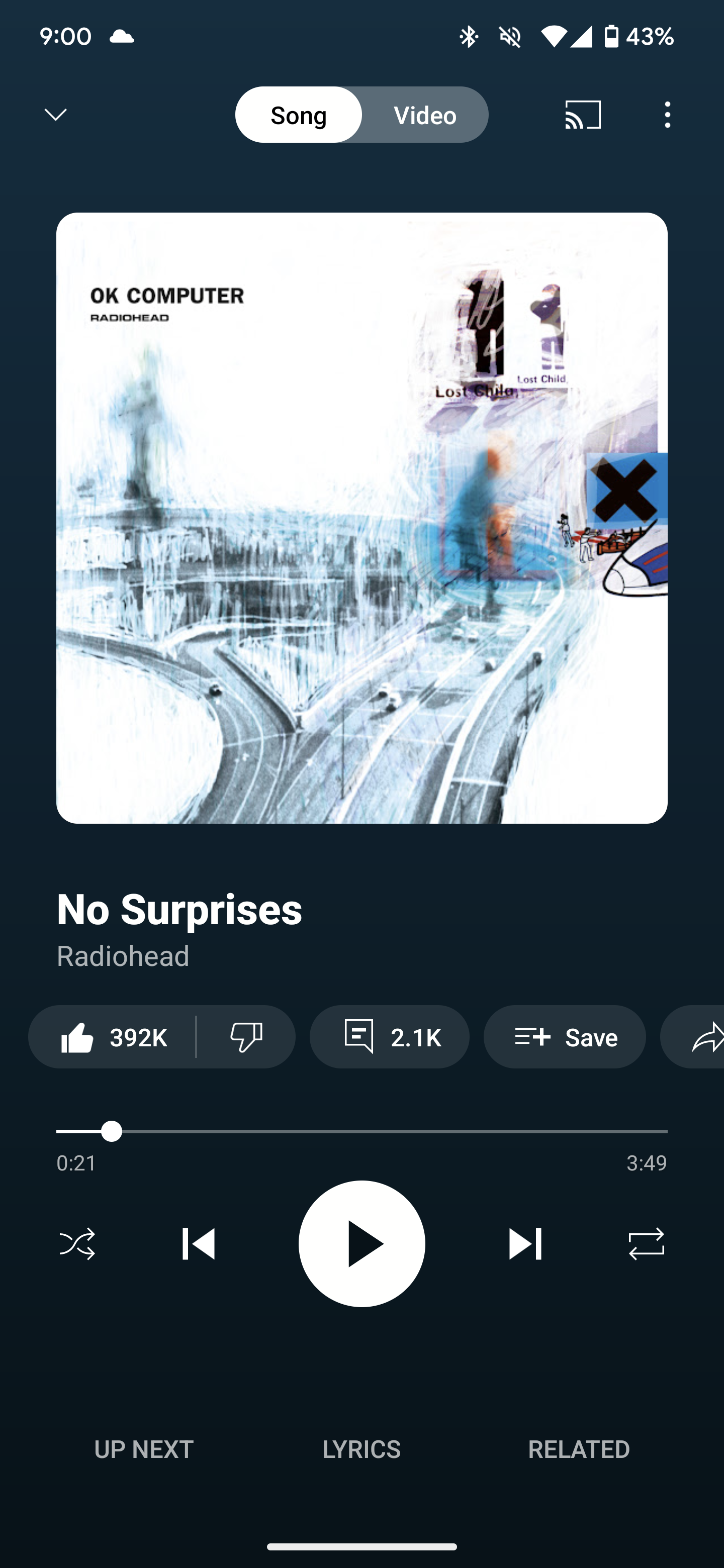Open the three-dot overflow menu

click(x=667, y=115)
